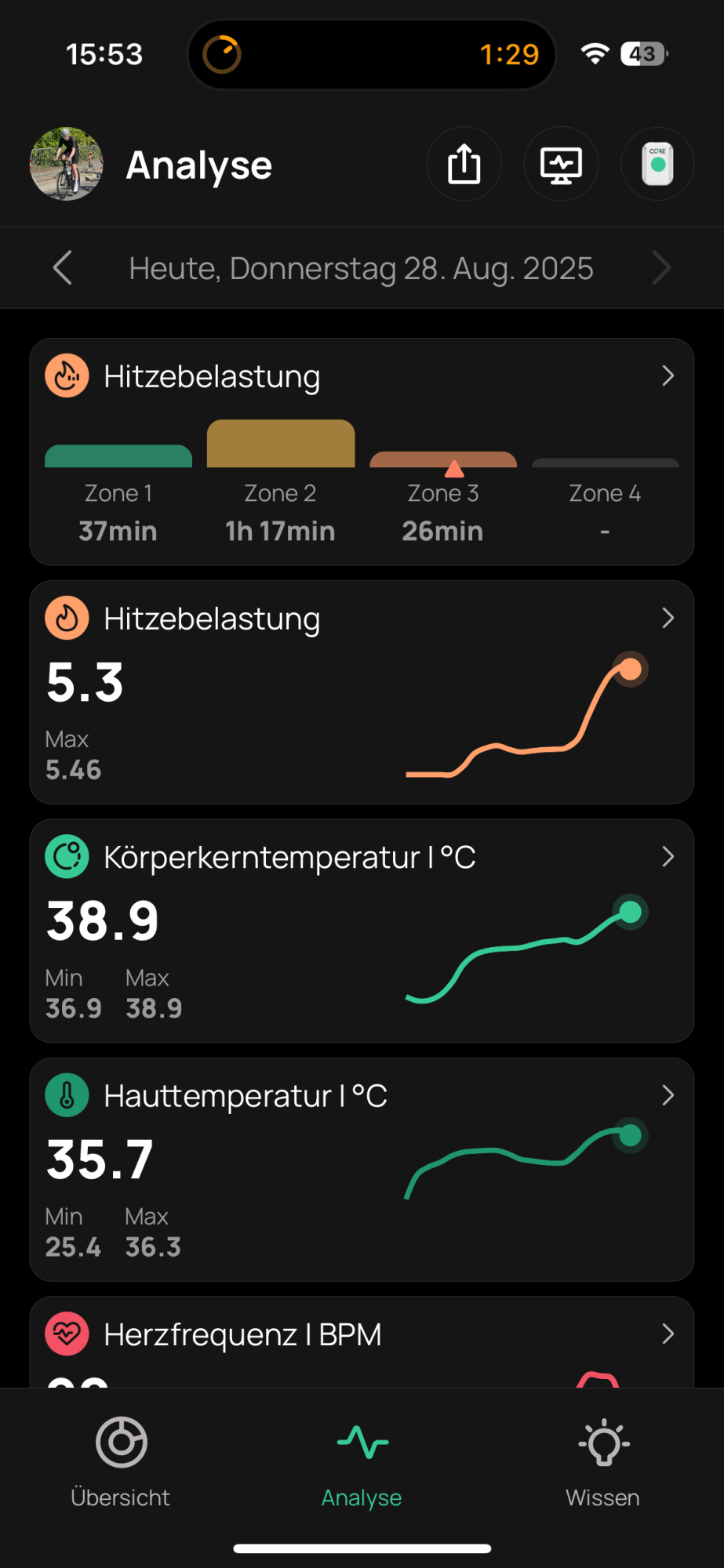Screen dimensions: 724x1568
Task: Open the Hauttemperatur card
Action: tap(362, 1169)
